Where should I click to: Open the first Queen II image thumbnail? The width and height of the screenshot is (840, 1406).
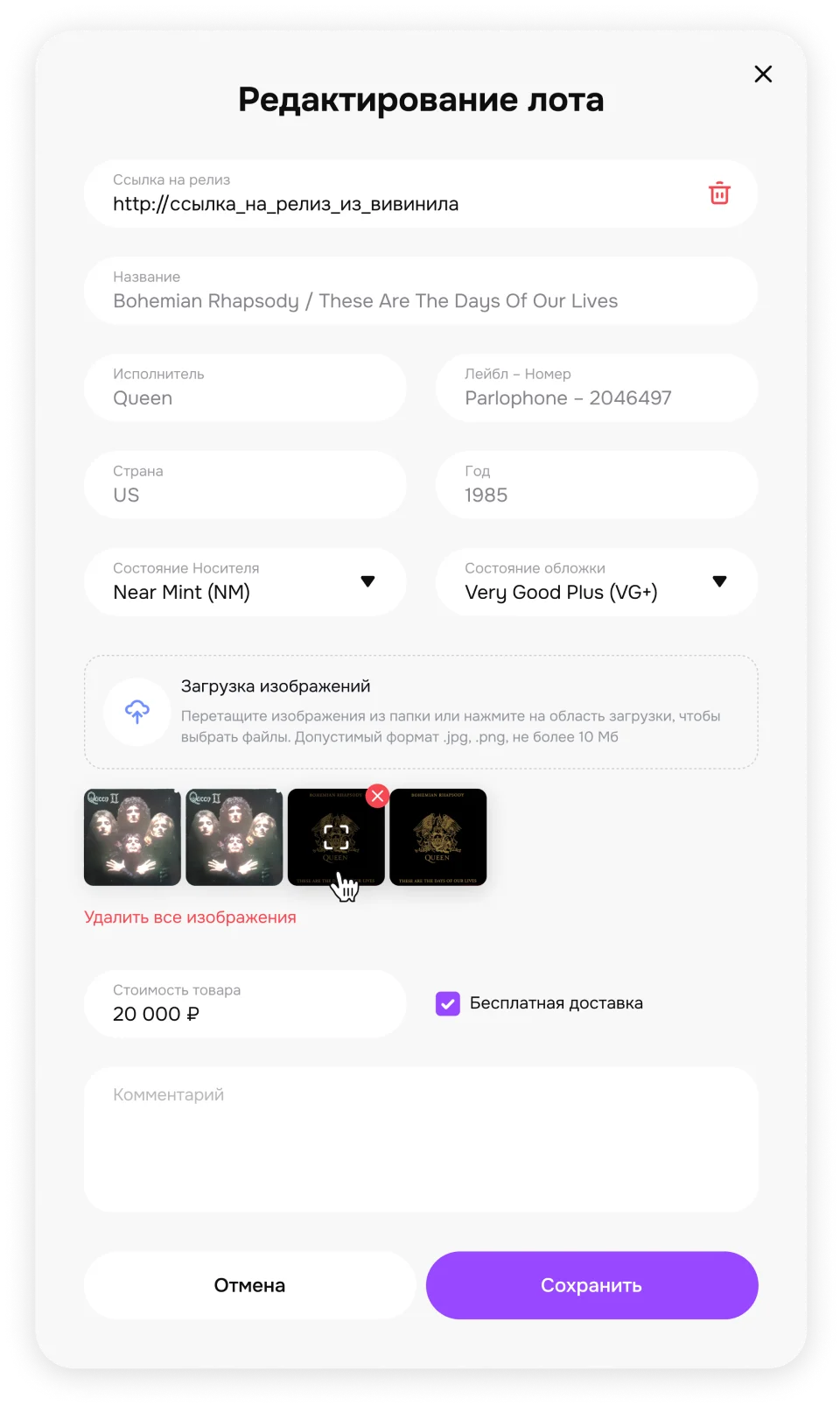(x=132, y=837)
